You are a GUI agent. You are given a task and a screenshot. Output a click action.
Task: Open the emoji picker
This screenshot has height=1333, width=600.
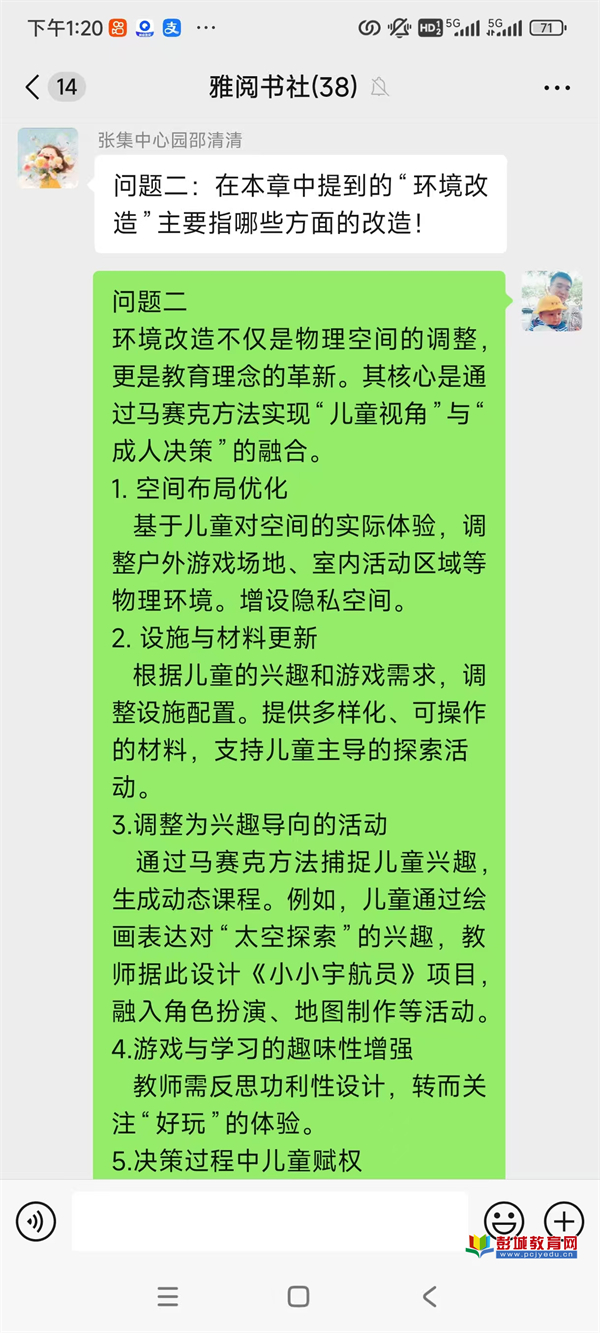[x=504, y=1221]
